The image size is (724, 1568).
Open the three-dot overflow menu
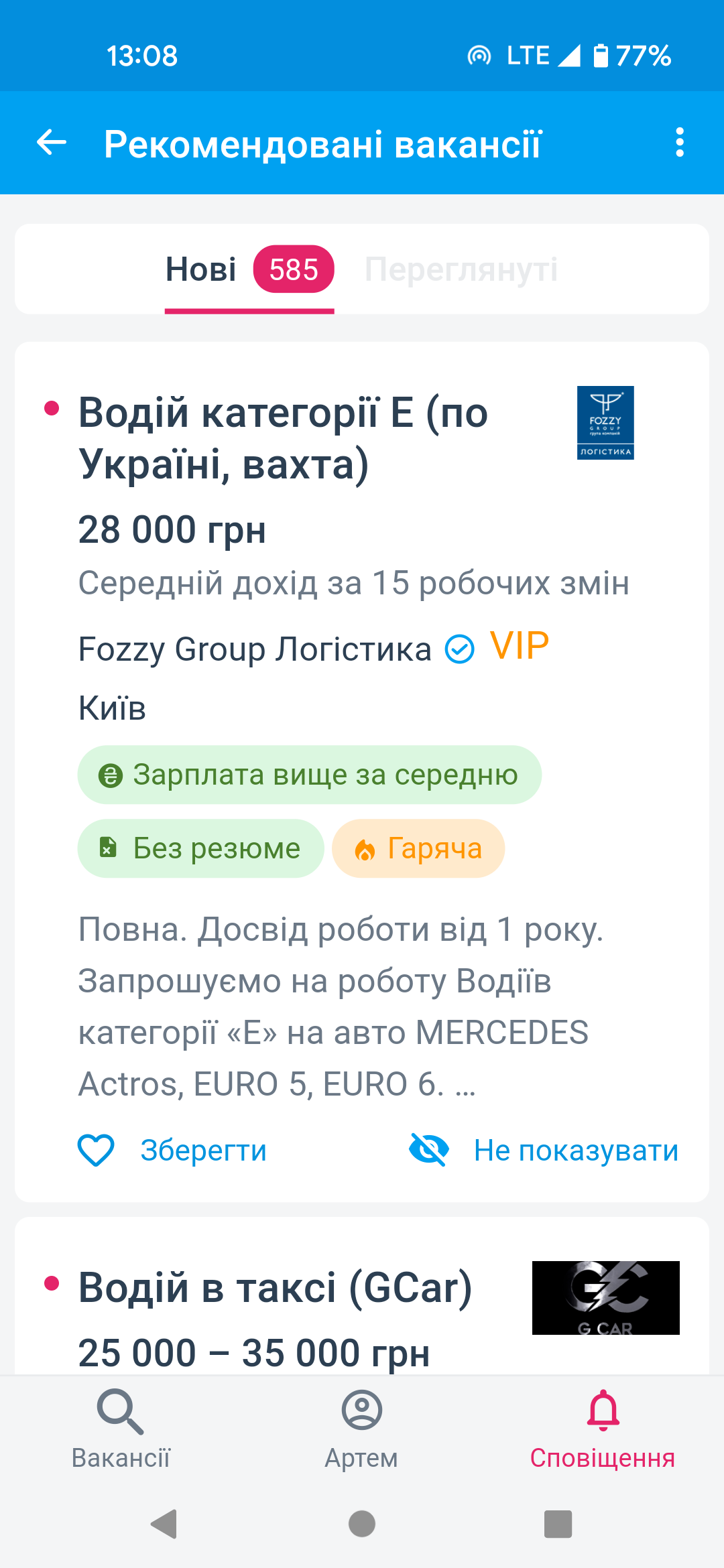(x=681, y=143)
